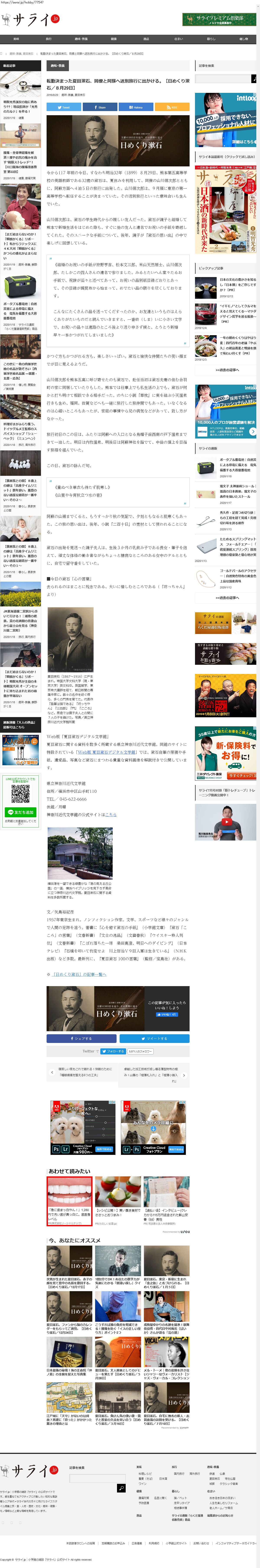This screenshot has height=1568, width=260.
Task: Tap the LINE 友だち追加 button
Action: (x=21, y=812)
